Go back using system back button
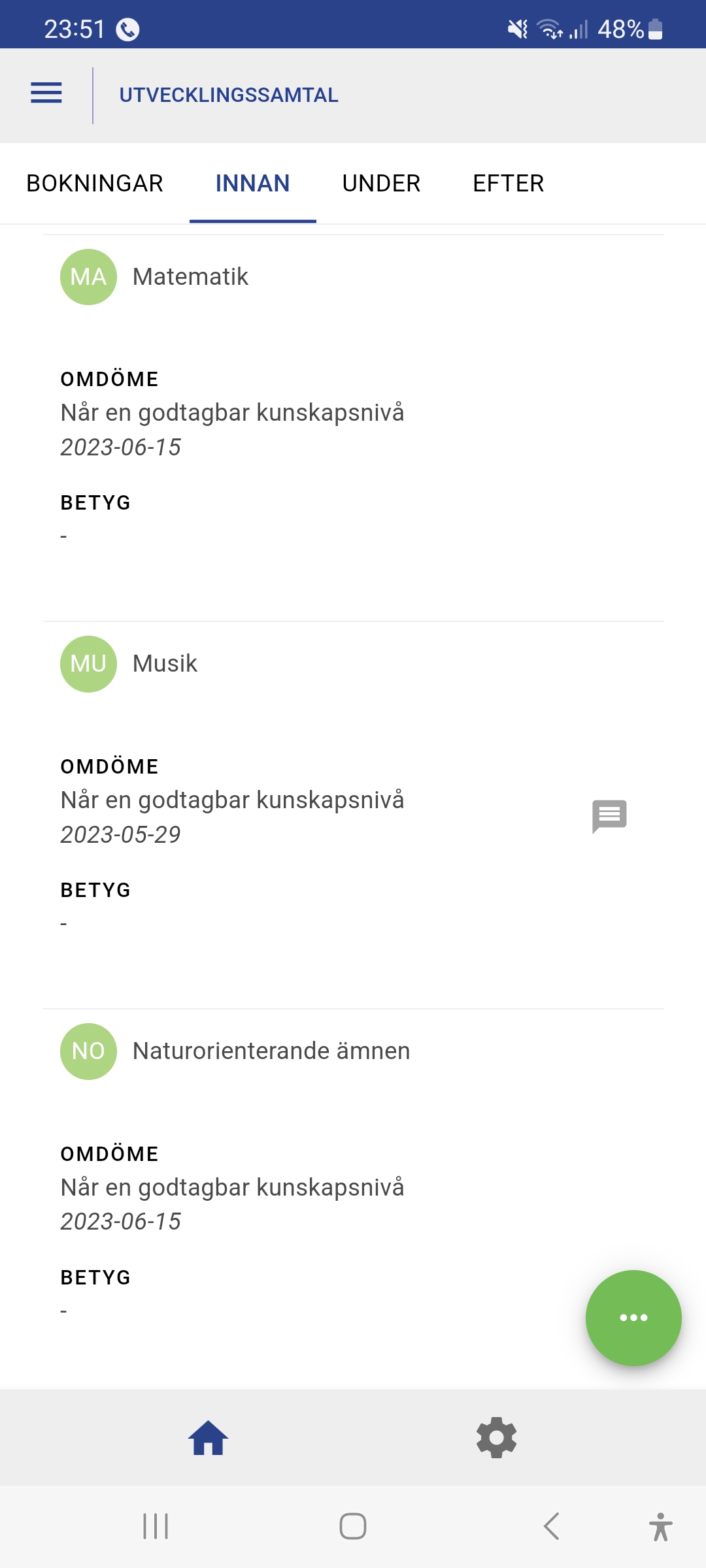Image resolution: width=706 pixels, height=1568 pixels. (551, 1527)
